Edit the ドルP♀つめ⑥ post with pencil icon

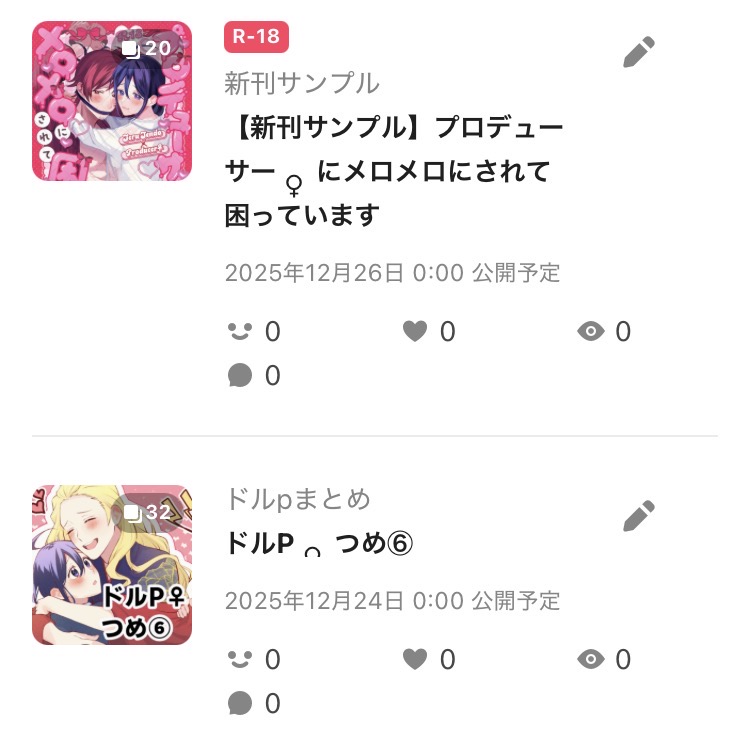[638, 516]
